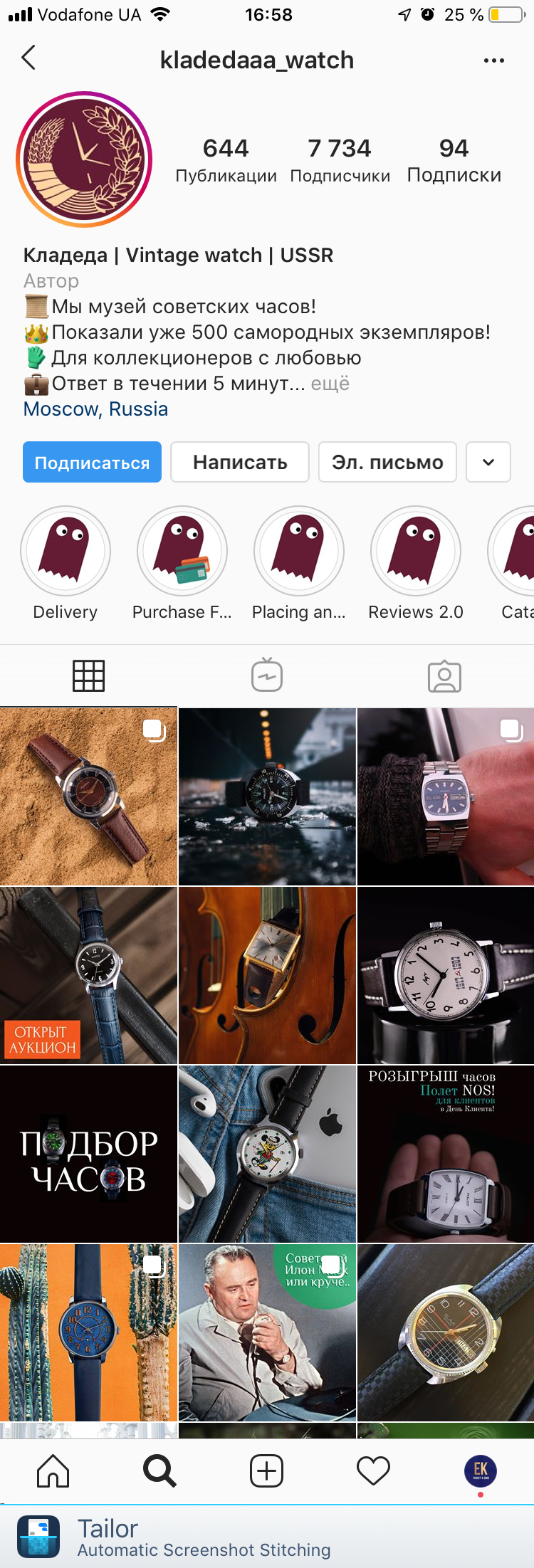This screenshot has height=1568, width=534.
Task: Go to the home feed tab
Action: 53,1470
